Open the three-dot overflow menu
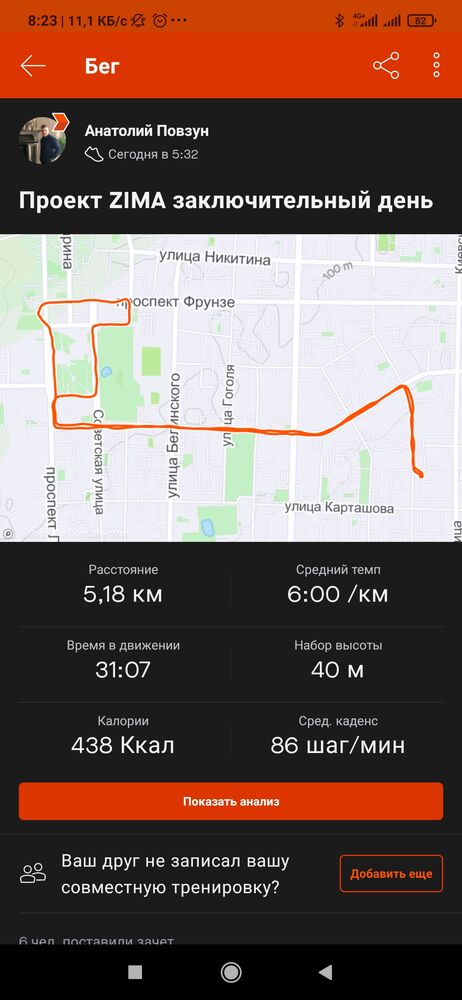The width and height of the screenshot is (462, 1000). click(436, 66)
